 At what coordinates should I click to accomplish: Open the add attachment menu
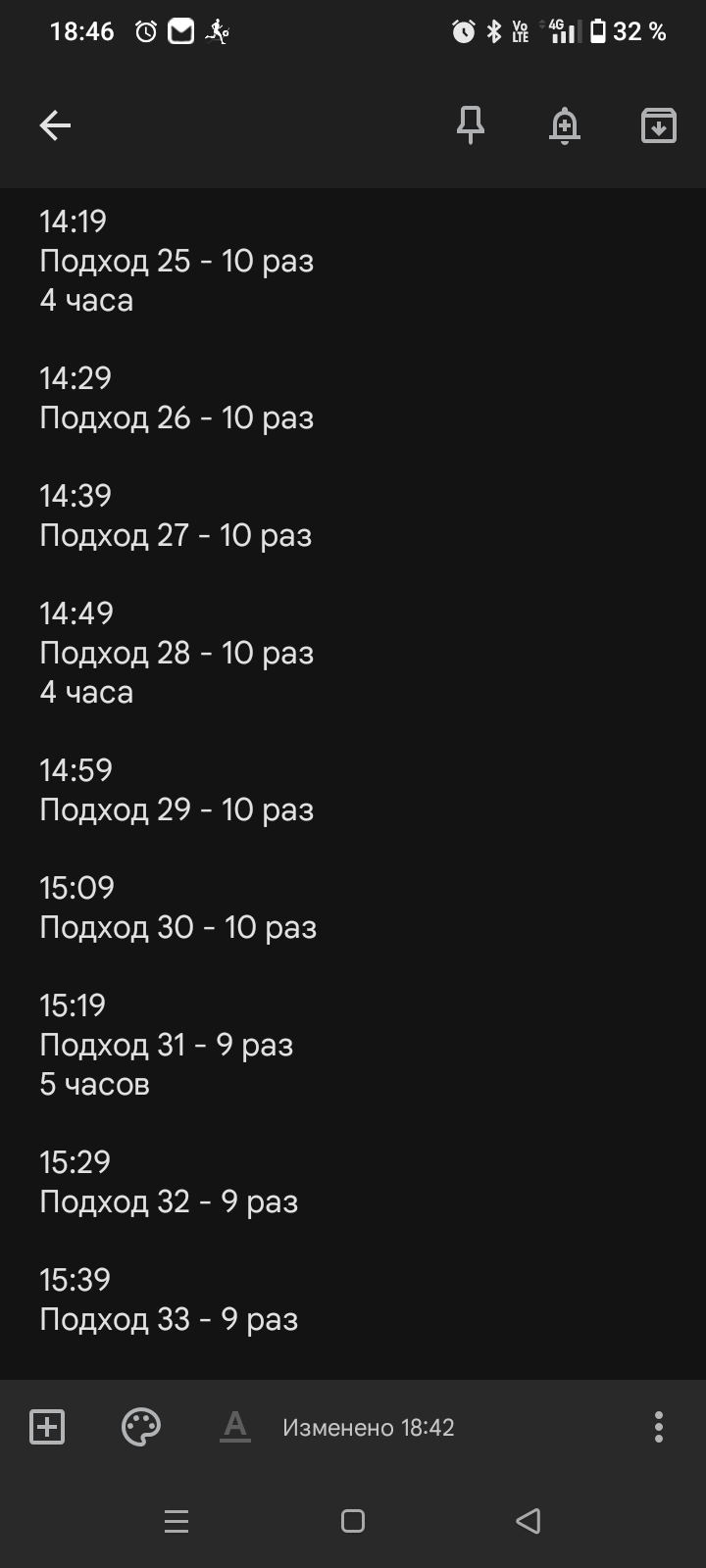(x=47, y=1427)
